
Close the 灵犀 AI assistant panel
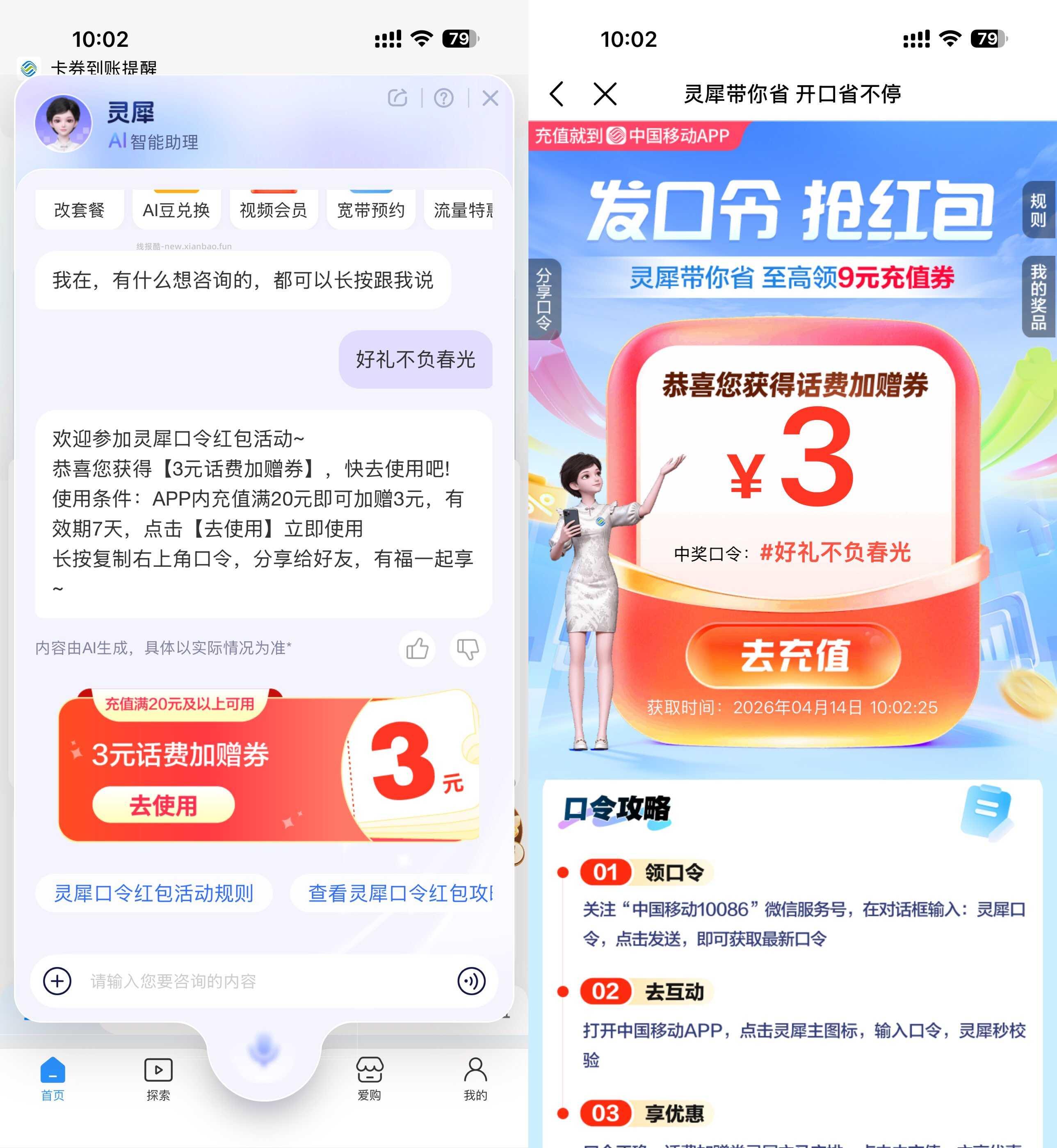[490, 98]
